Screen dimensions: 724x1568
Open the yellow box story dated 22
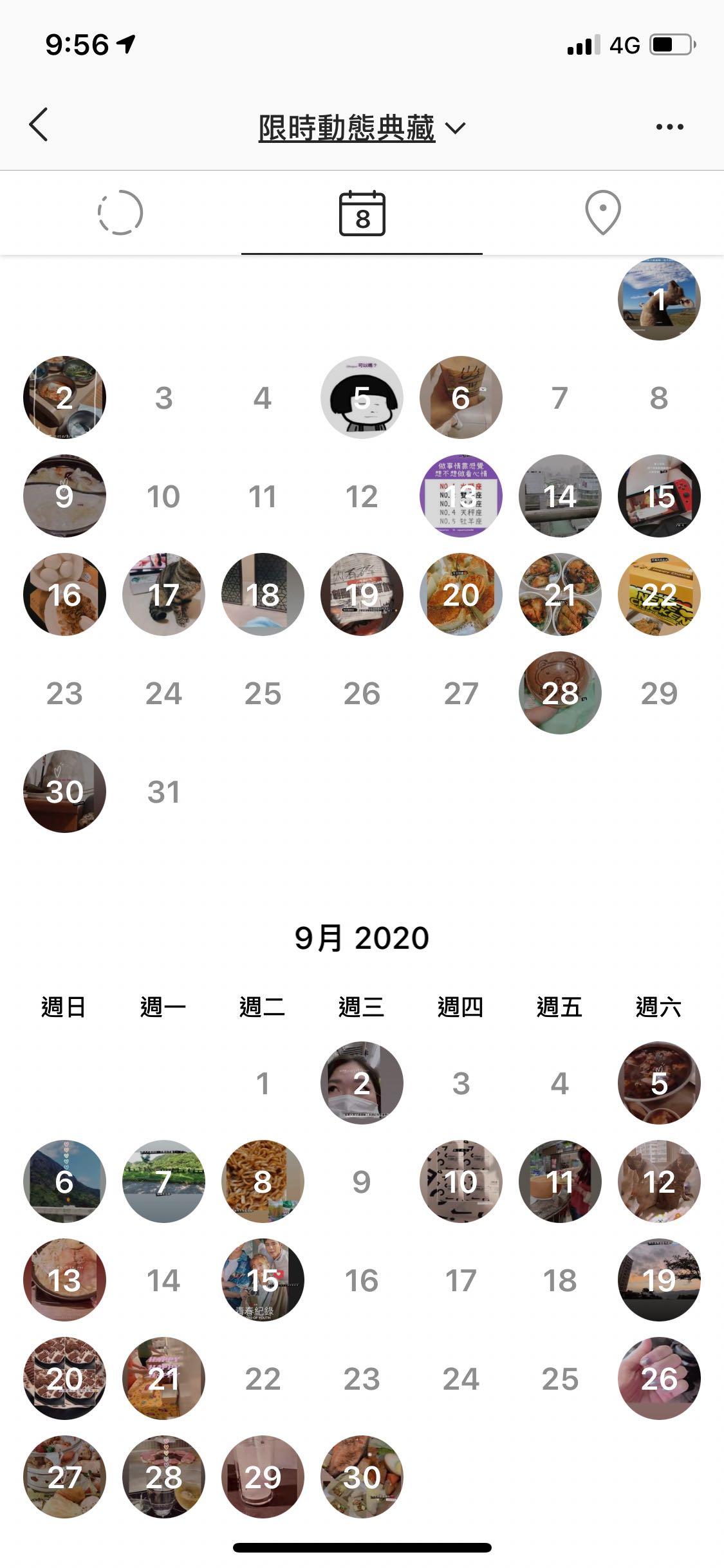pos(658,595)
